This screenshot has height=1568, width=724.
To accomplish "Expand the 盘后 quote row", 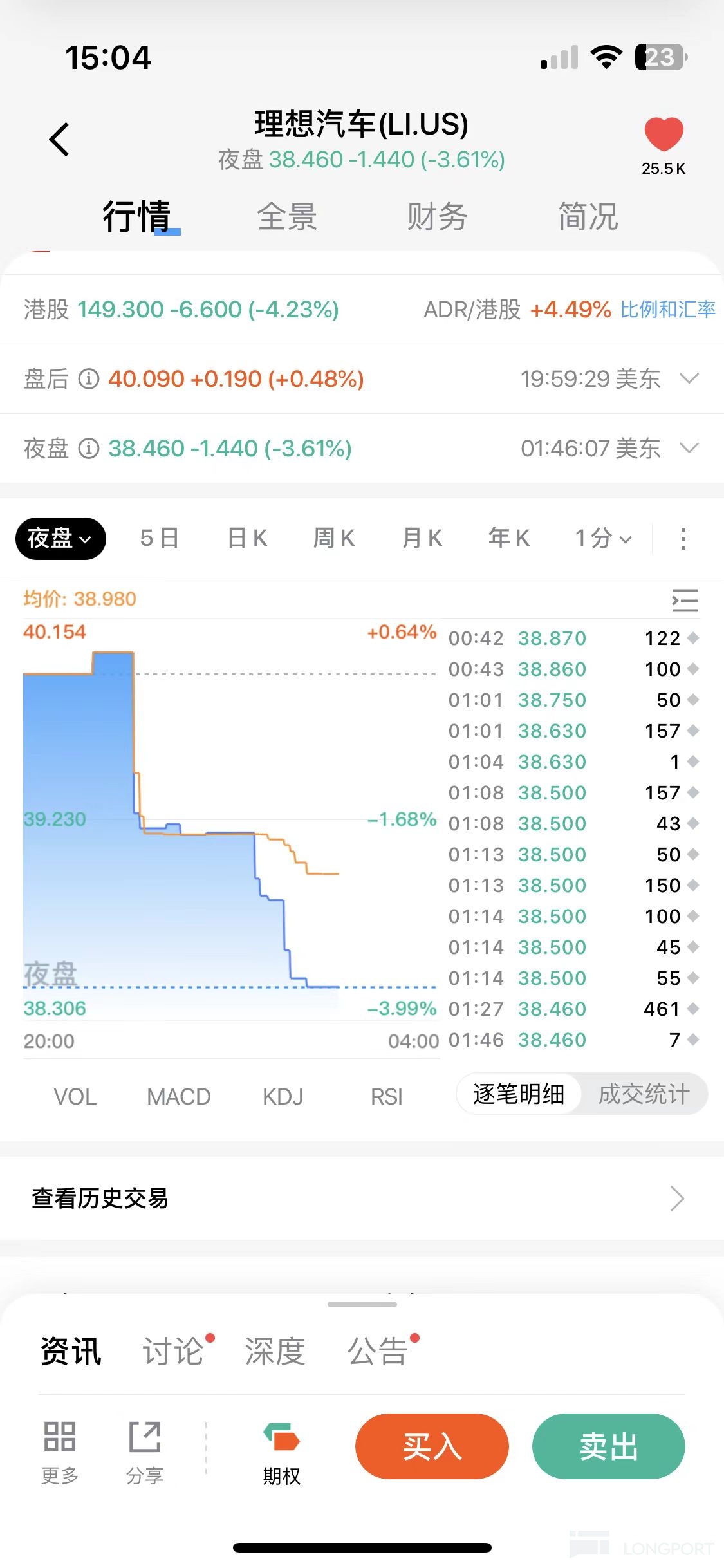I will pyautogui.click(x=689, y=378).
